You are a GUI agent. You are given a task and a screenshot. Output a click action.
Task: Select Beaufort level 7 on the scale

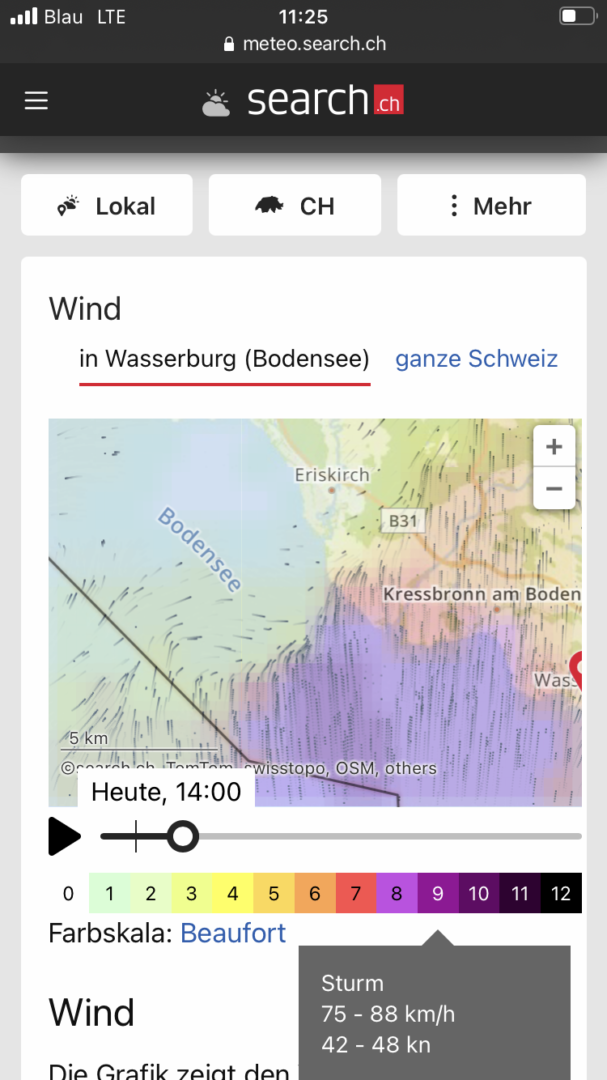pyautogui.click(x=356, y=893)
